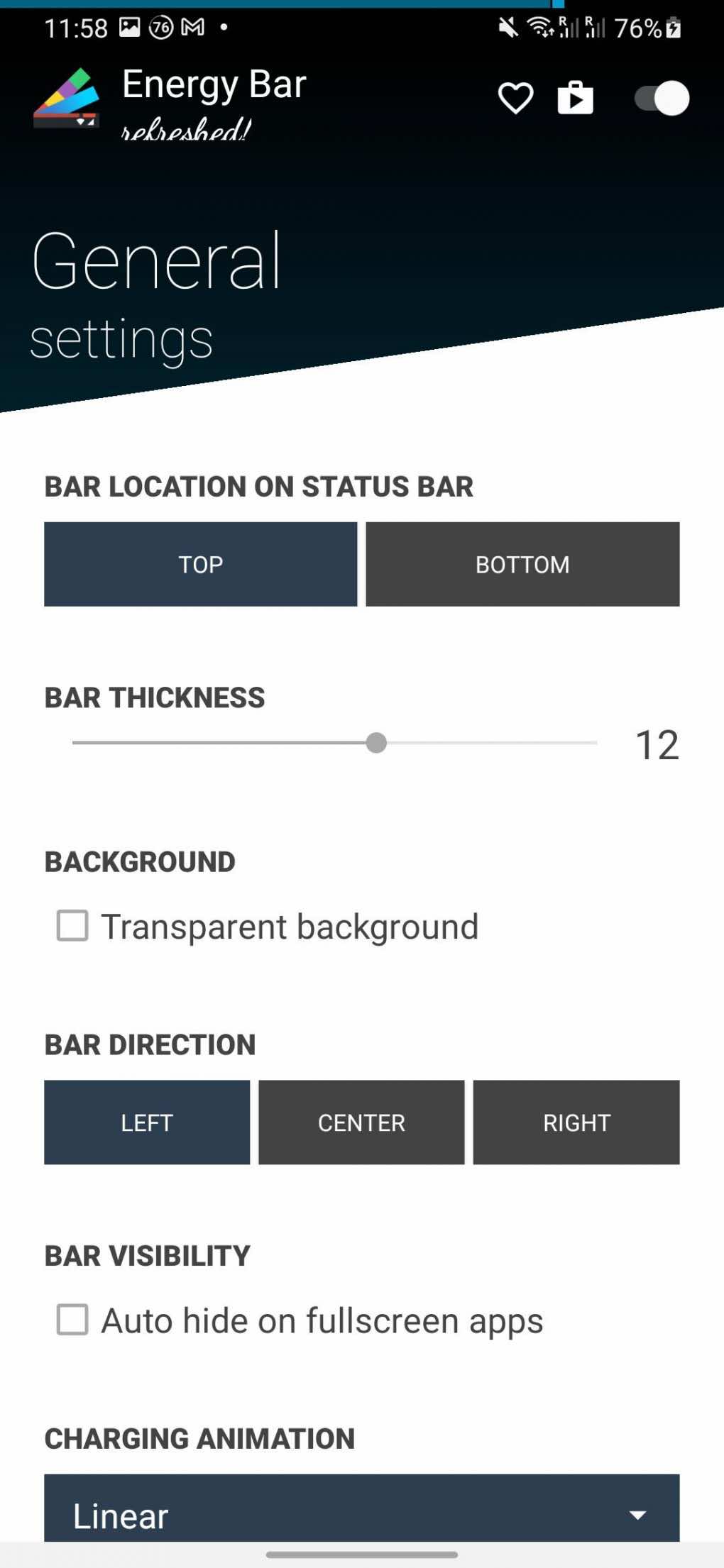Tap the Wi-Fi icon in the status bar
The width and height of the screenshot is (724, 1568).
[541, 28]
